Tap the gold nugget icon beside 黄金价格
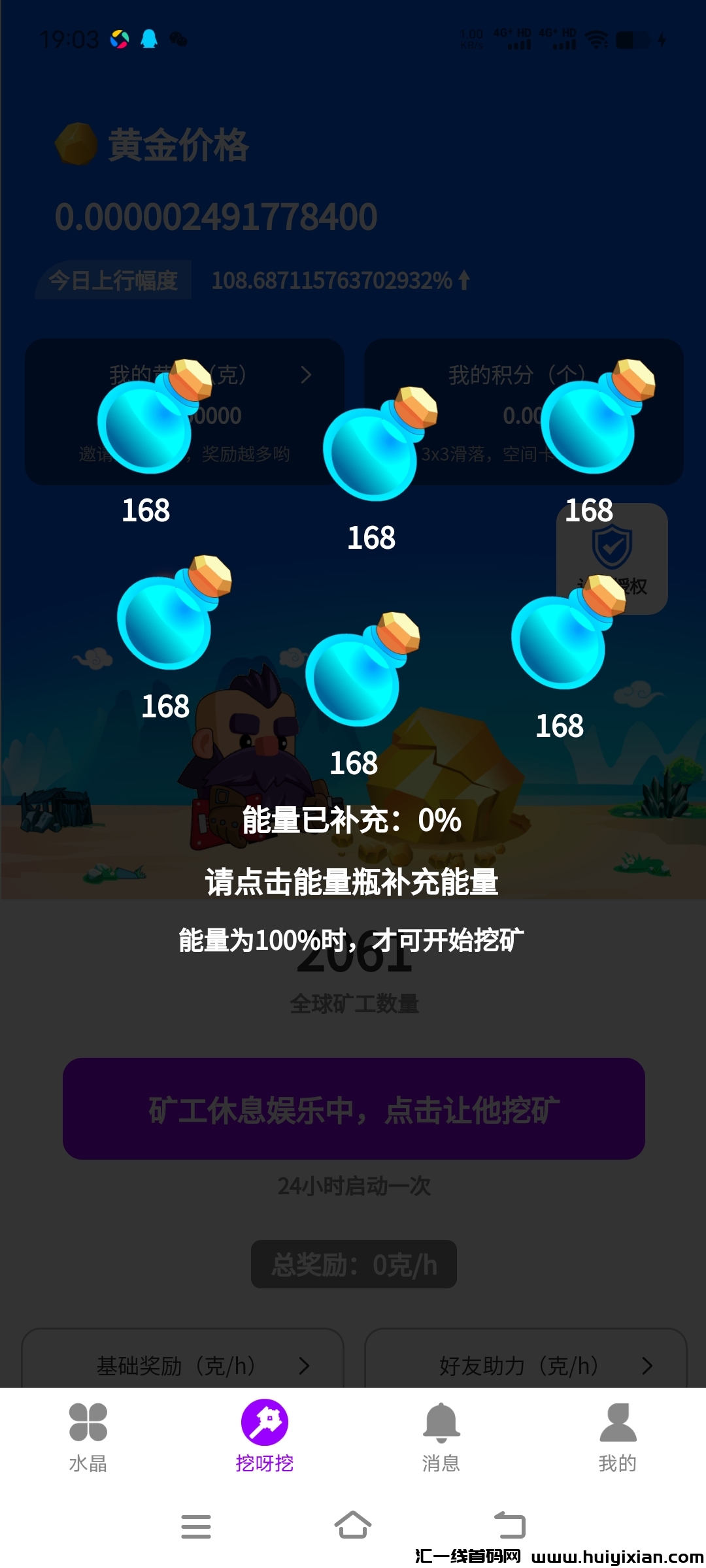This screenshot has height=1568, width=706. coord(76,145)
